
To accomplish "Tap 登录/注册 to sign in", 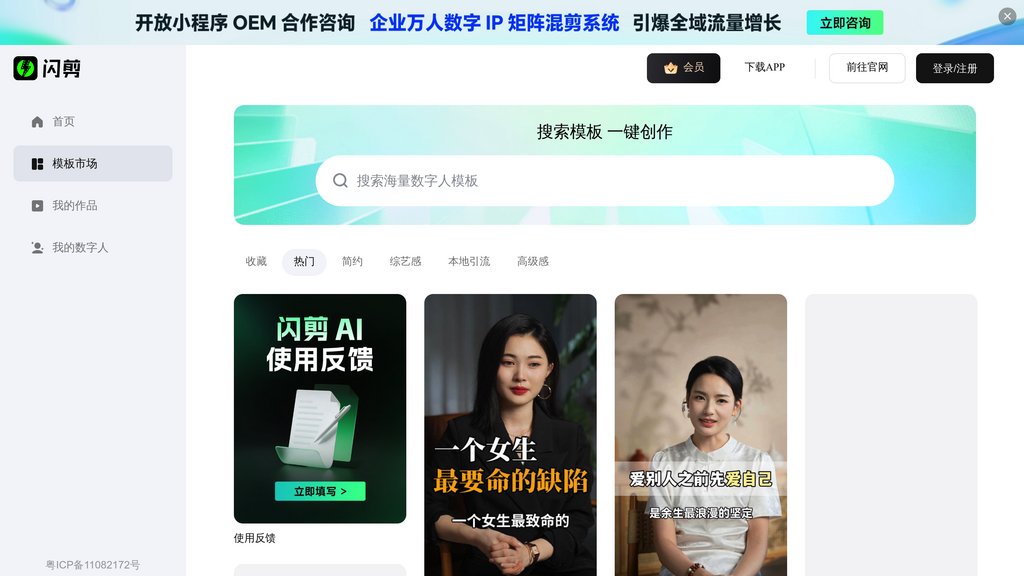I will [954, 68].
